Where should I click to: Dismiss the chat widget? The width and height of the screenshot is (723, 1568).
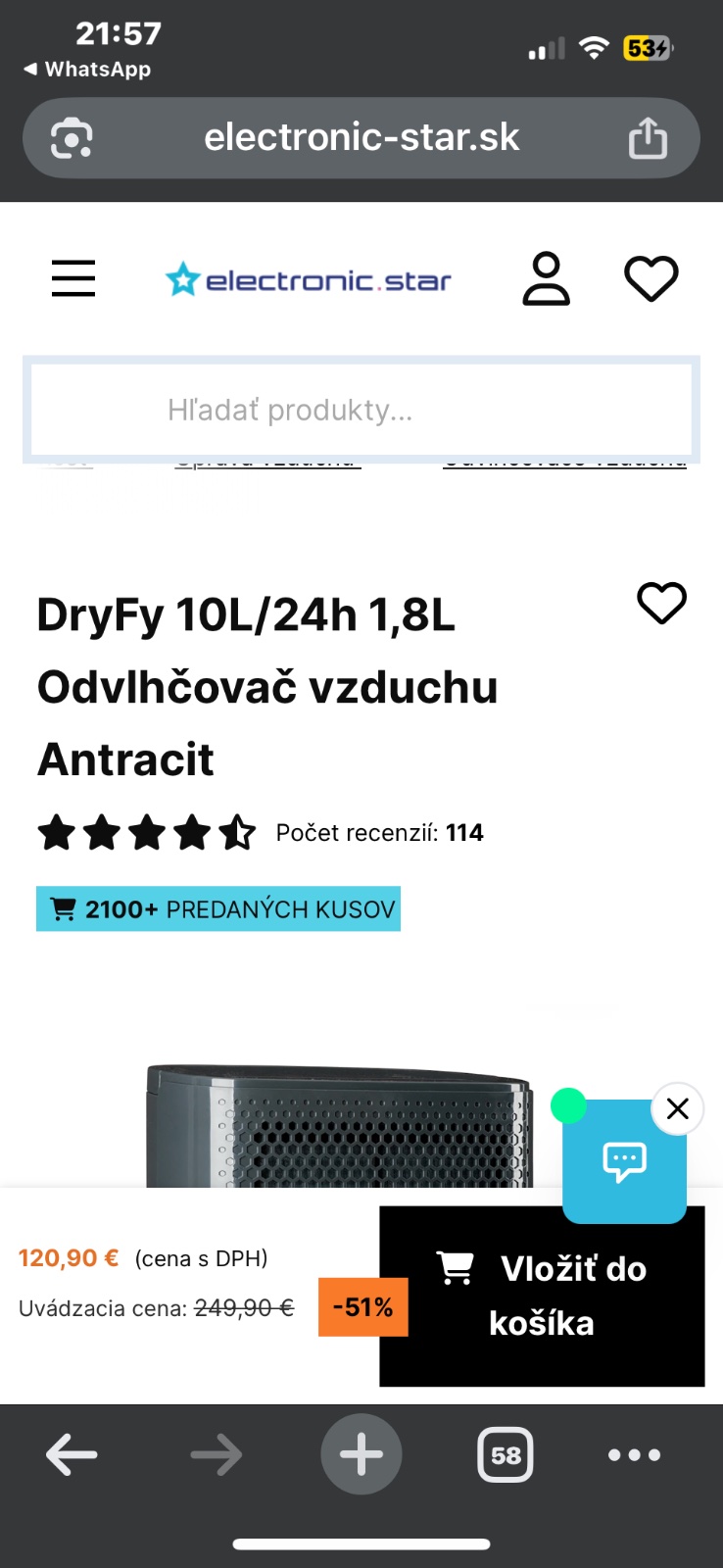point(677,1108)
